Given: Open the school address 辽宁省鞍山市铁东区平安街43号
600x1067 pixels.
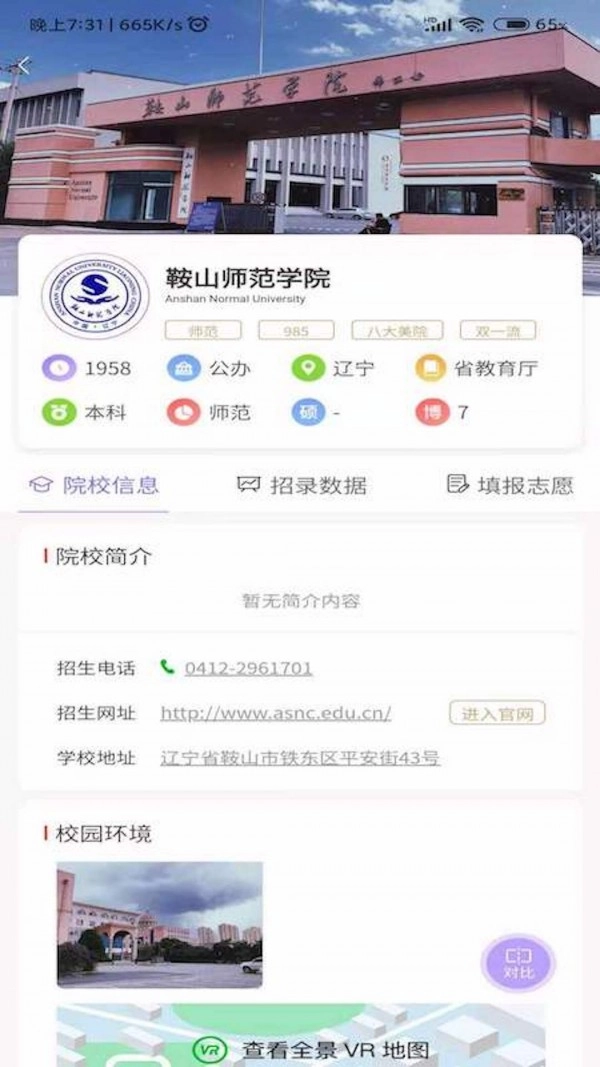Looking at the screenshot, I should [300, 758].
